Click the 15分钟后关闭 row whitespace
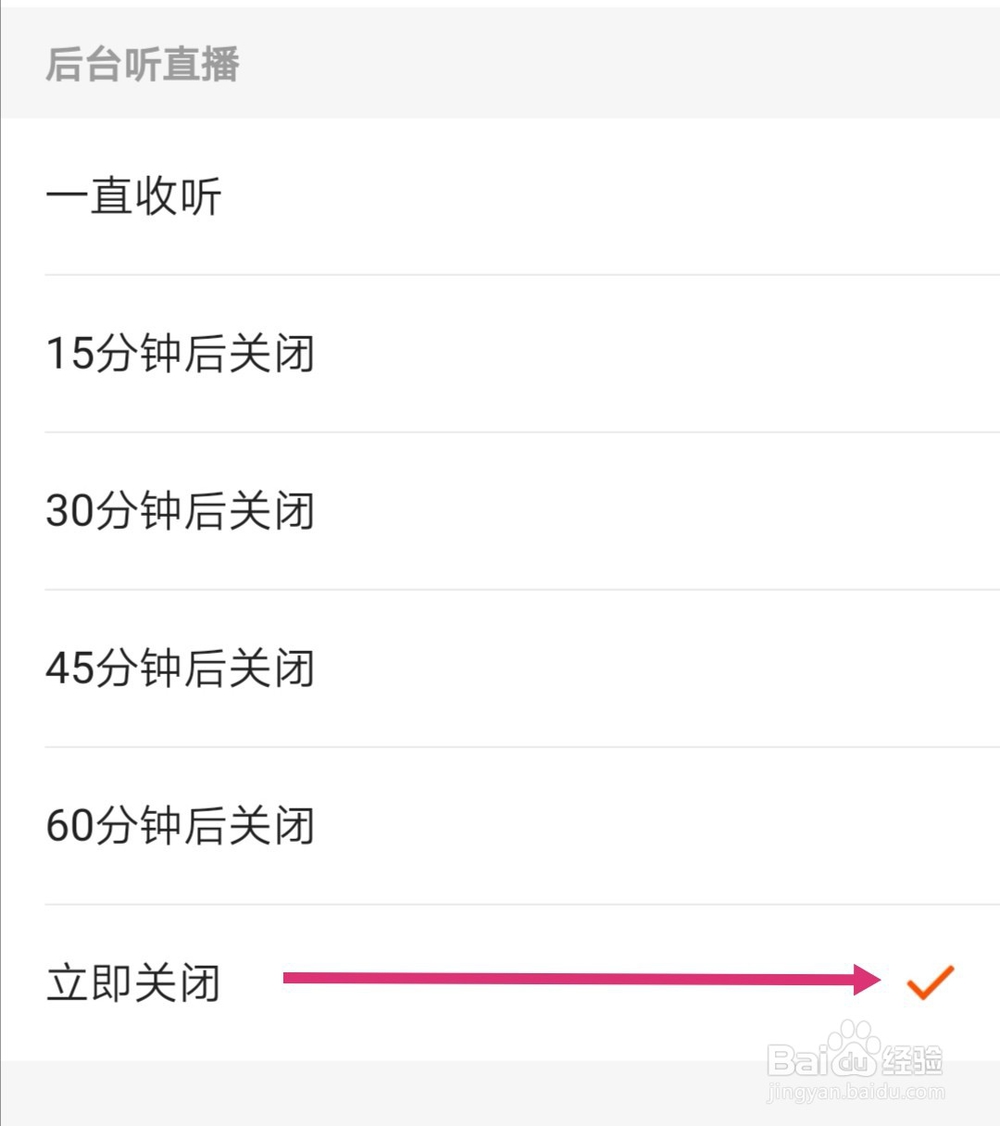The image size is (1000, 1126). click(600, 353)
